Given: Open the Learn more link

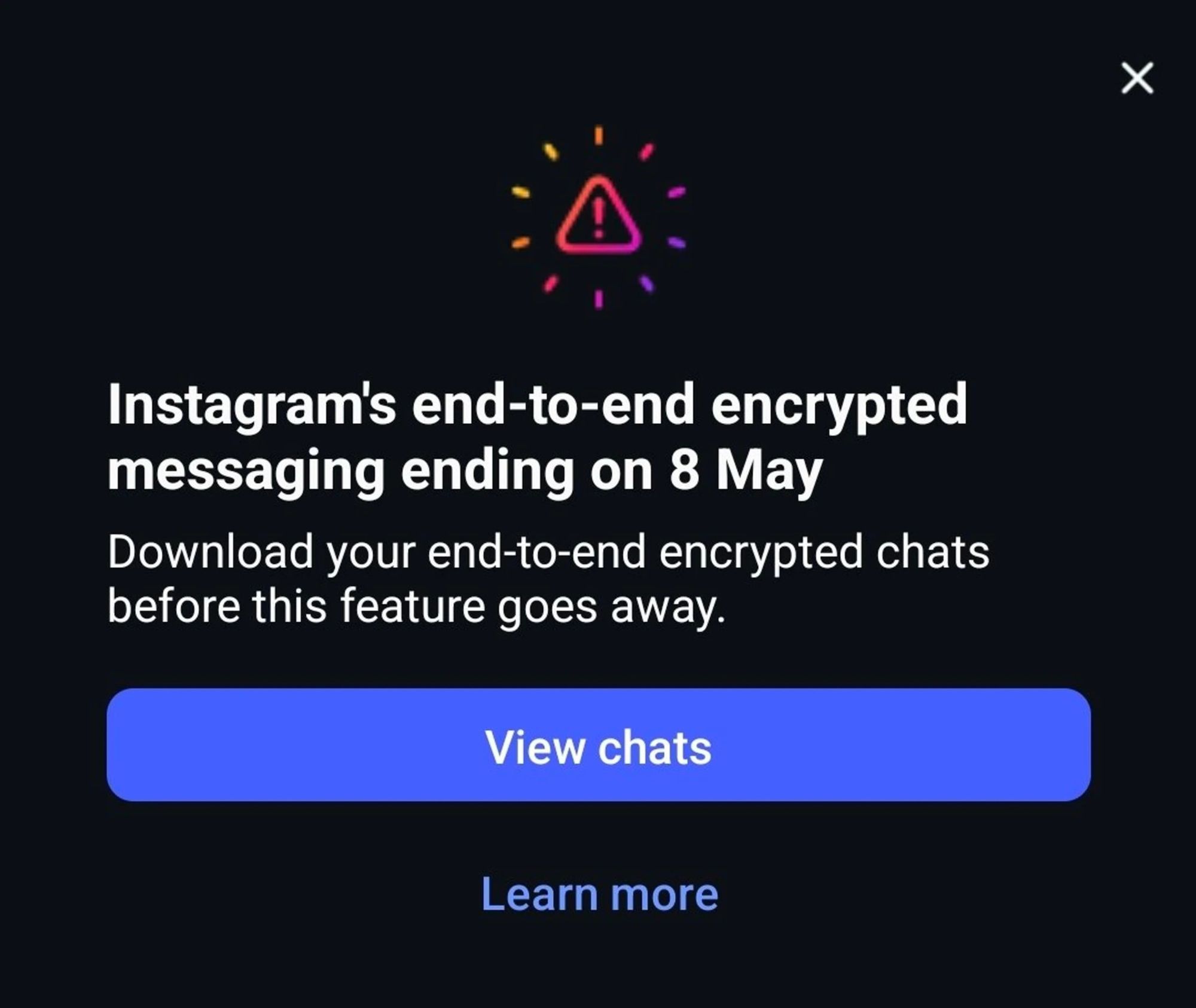Looking at the screenshot, I should click(x=599, y=894).
